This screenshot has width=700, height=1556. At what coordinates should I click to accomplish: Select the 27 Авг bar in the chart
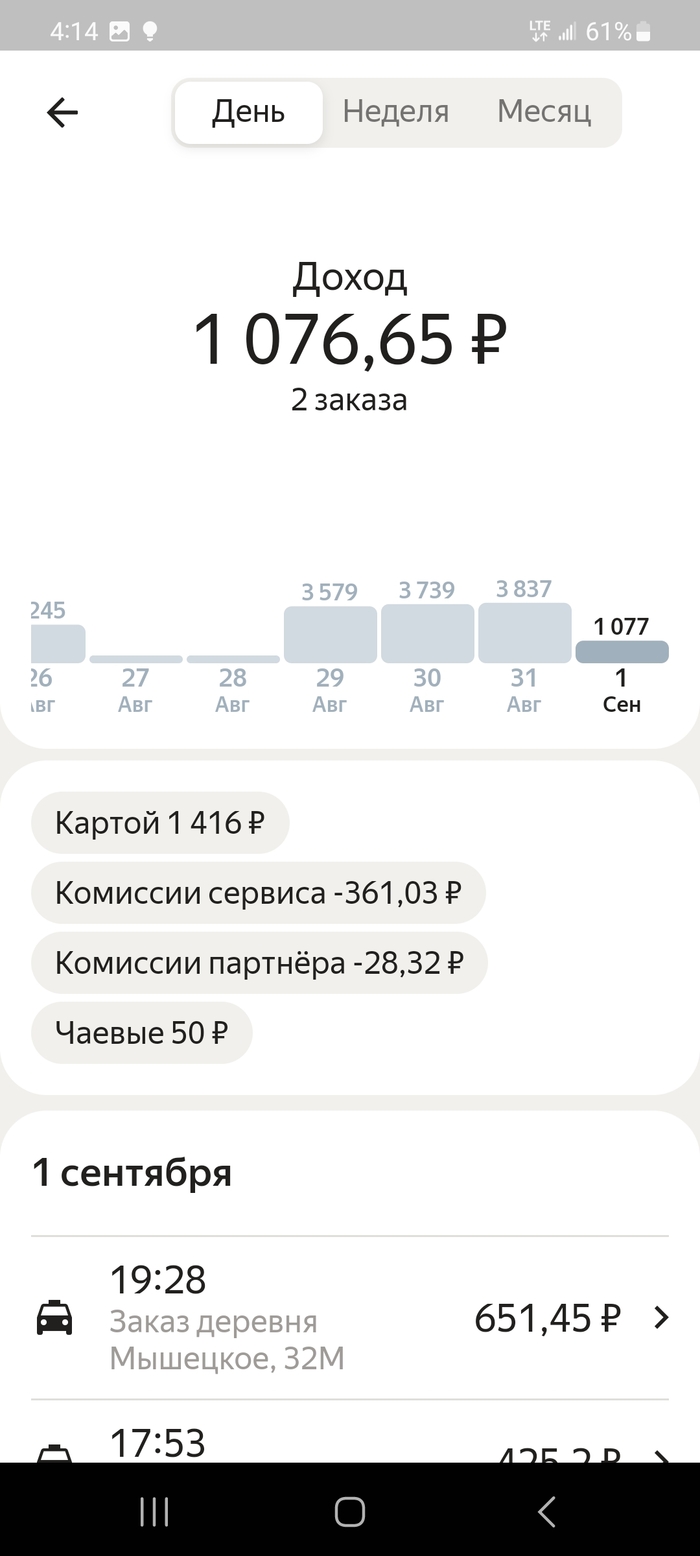(x=135, y=660)
